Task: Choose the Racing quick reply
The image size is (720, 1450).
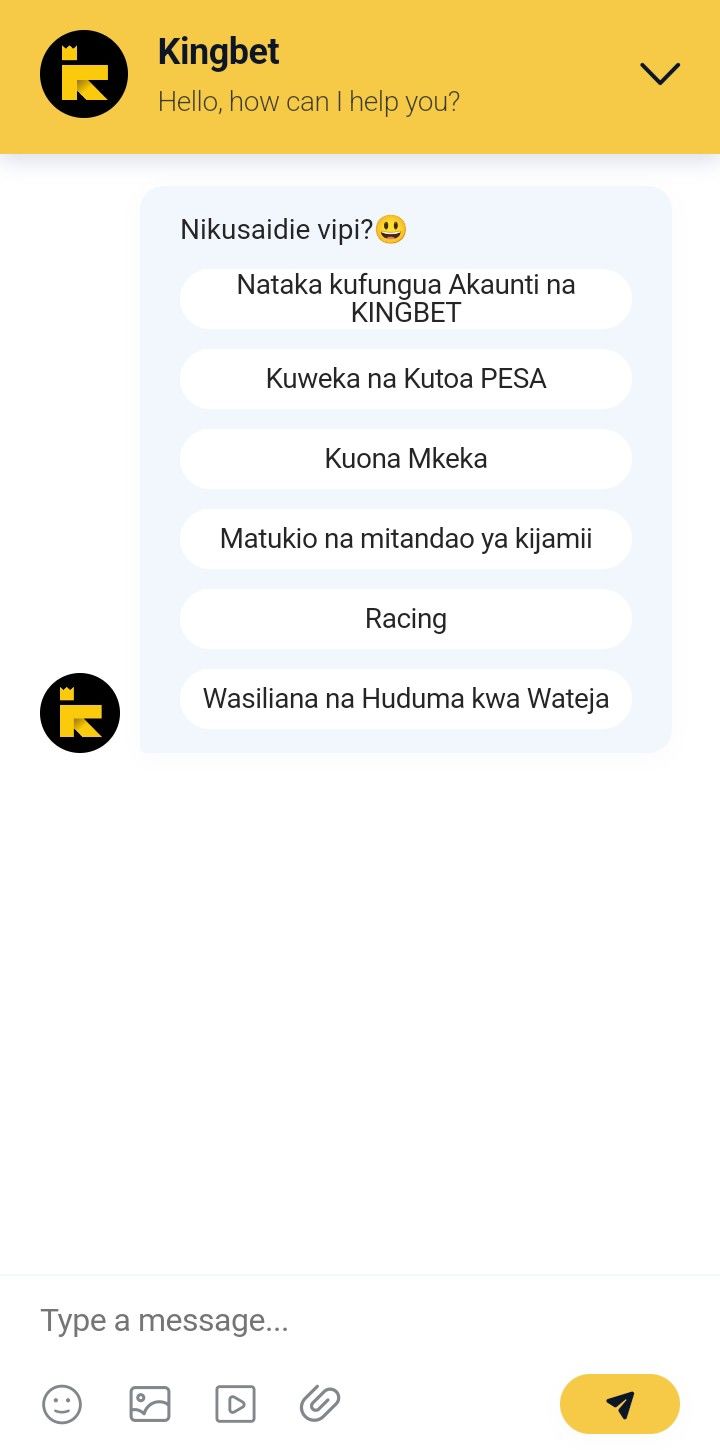Action: coord(406,619)
